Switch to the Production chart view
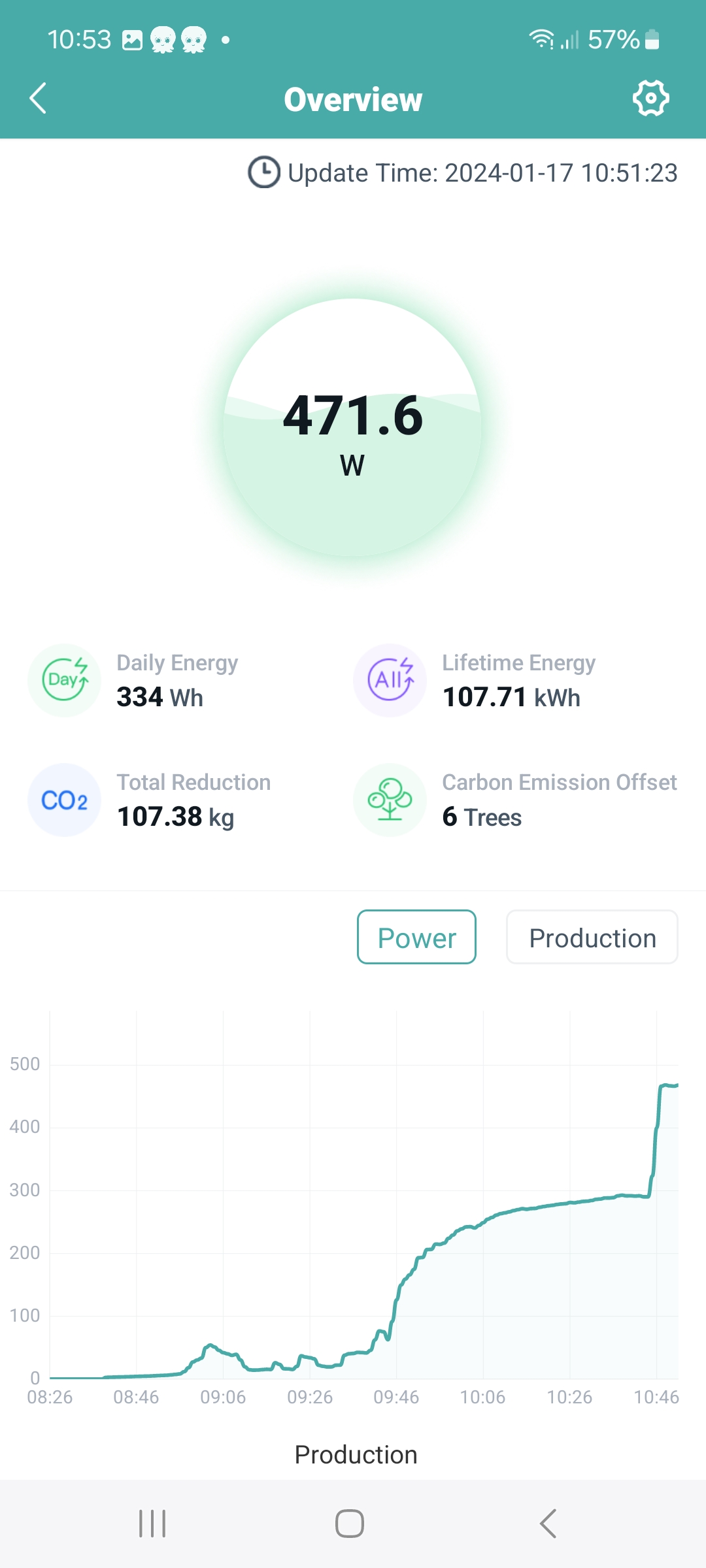 [x=592, y=937]
